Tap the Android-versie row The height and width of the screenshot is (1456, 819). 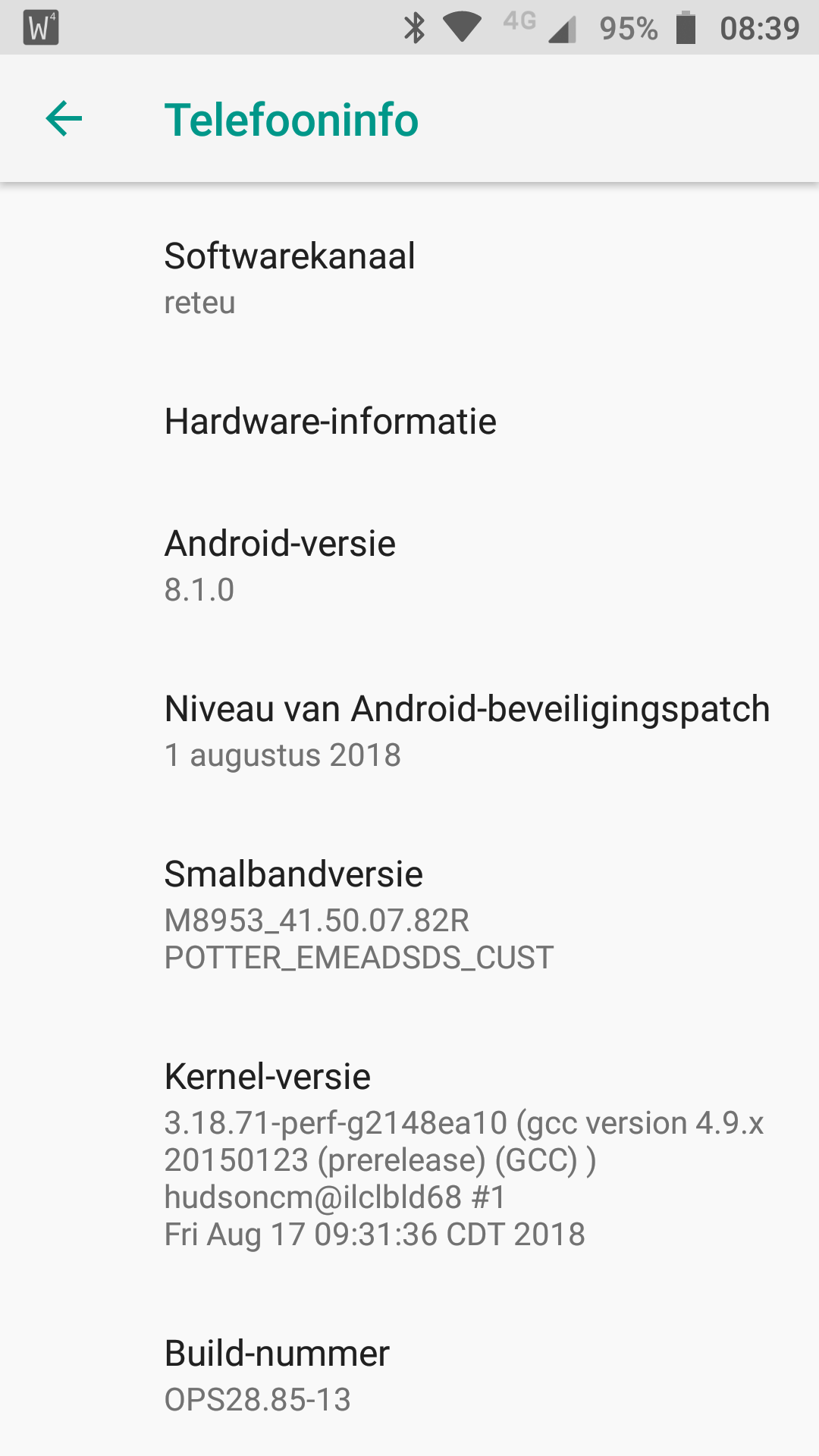click(x=409, y=566)
